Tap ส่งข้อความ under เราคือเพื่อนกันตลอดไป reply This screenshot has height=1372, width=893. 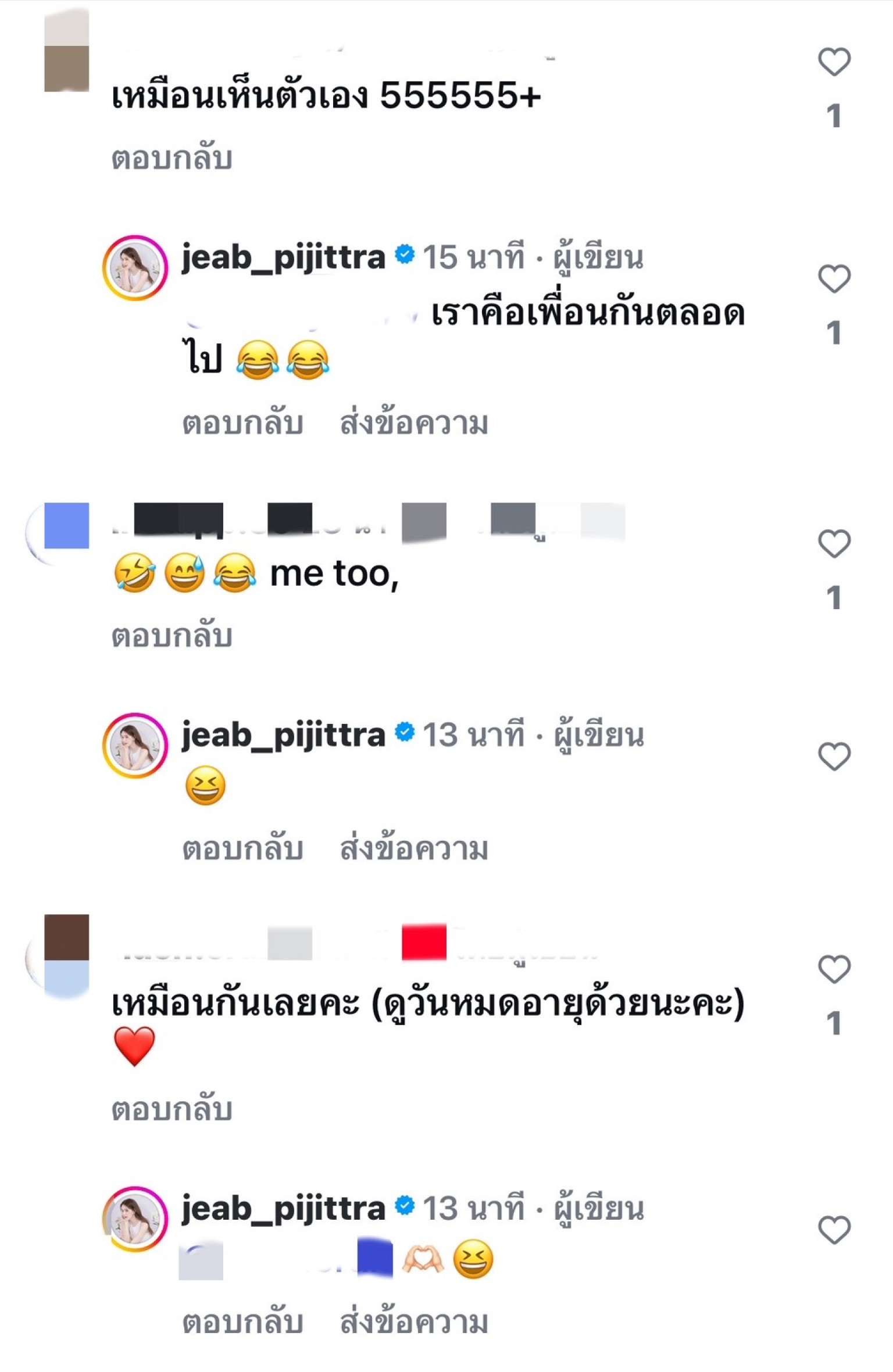413,423
